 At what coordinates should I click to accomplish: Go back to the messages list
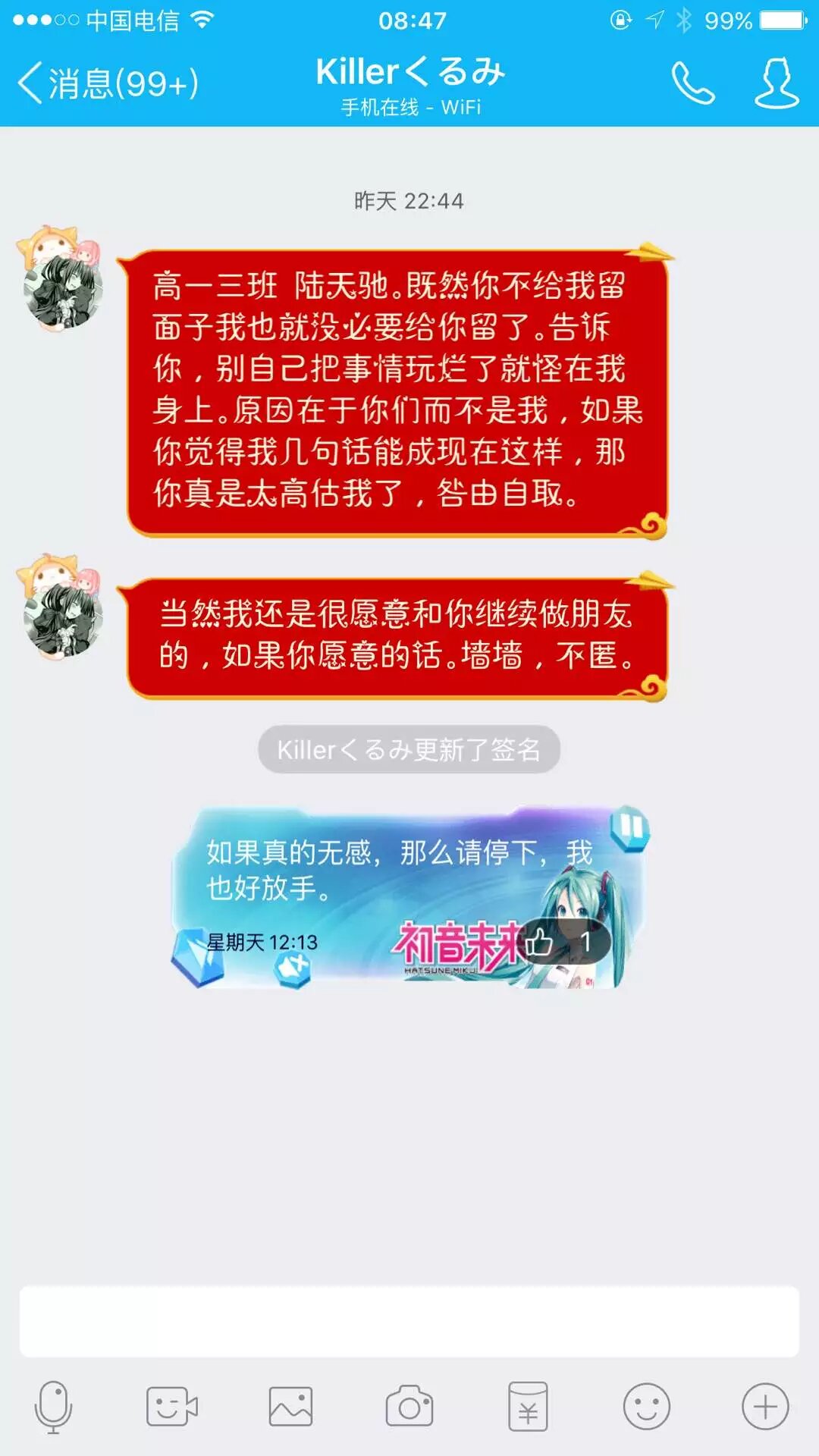pyautogui.click(x=106, y=83)
